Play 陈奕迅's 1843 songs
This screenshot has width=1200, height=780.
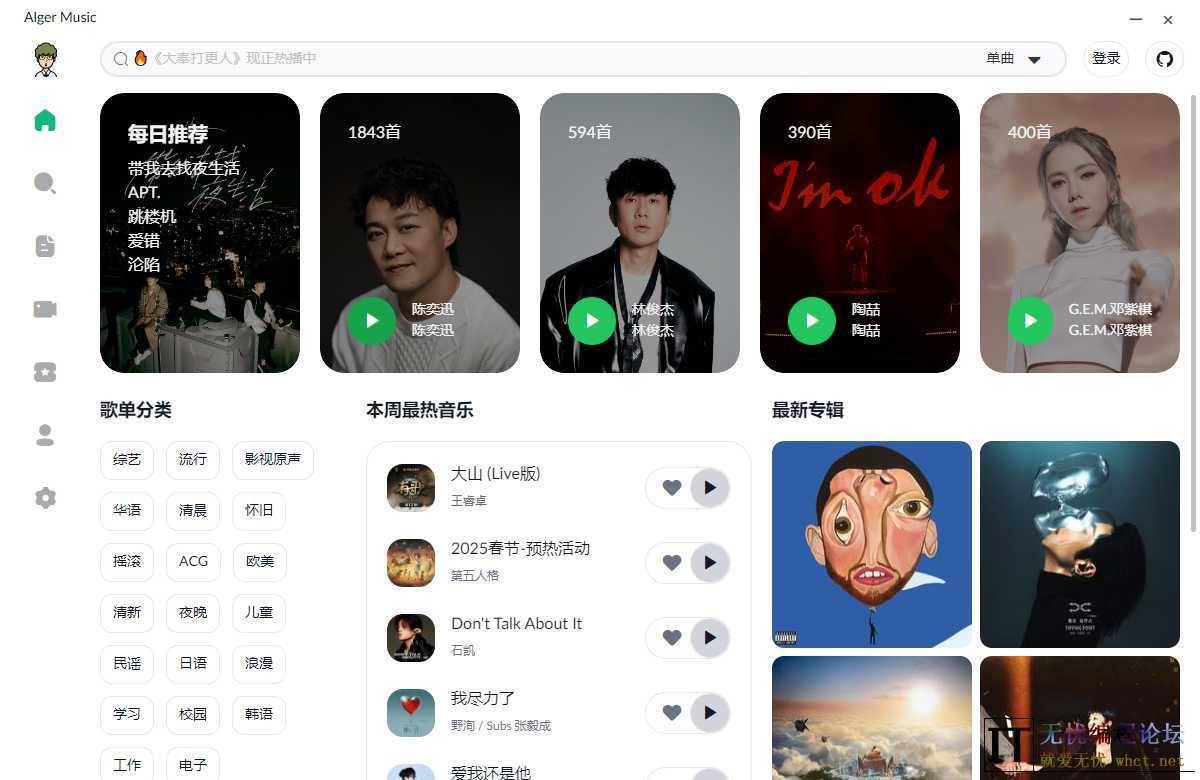[x=372, y=321]
